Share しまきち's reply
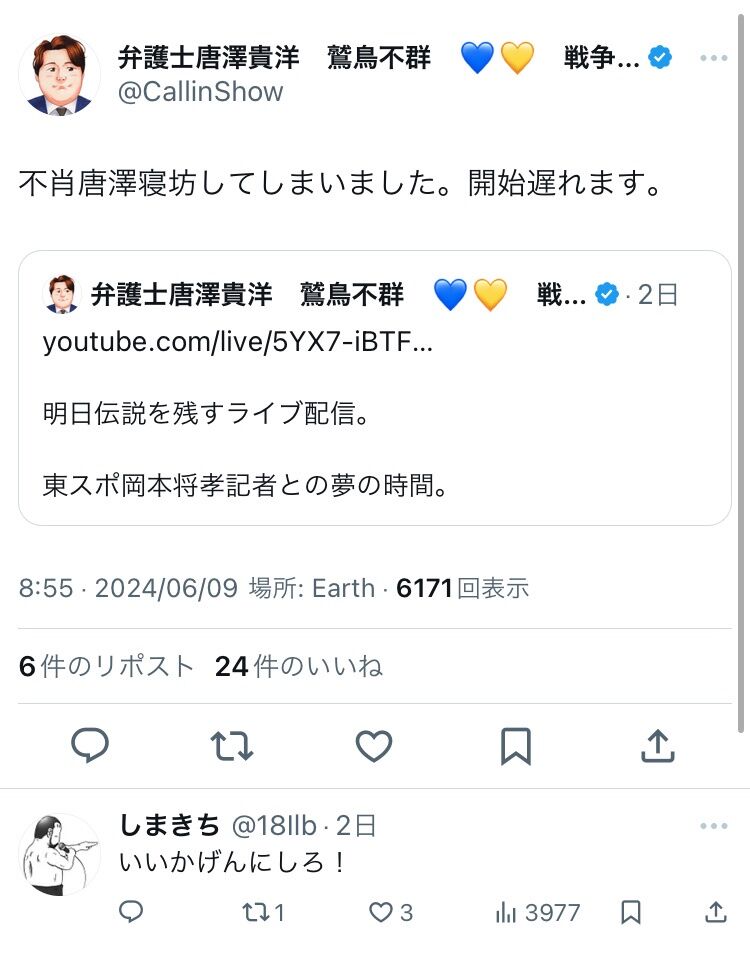The height and width of the screenshot is (953, 750). click(x=715, y=912)
